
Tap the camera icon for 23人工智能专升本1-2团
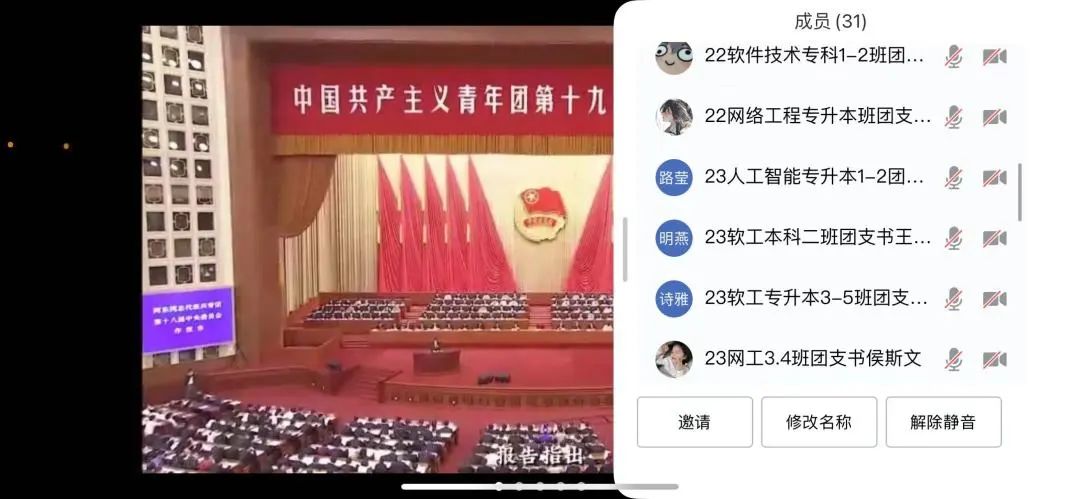coord(994,177)
